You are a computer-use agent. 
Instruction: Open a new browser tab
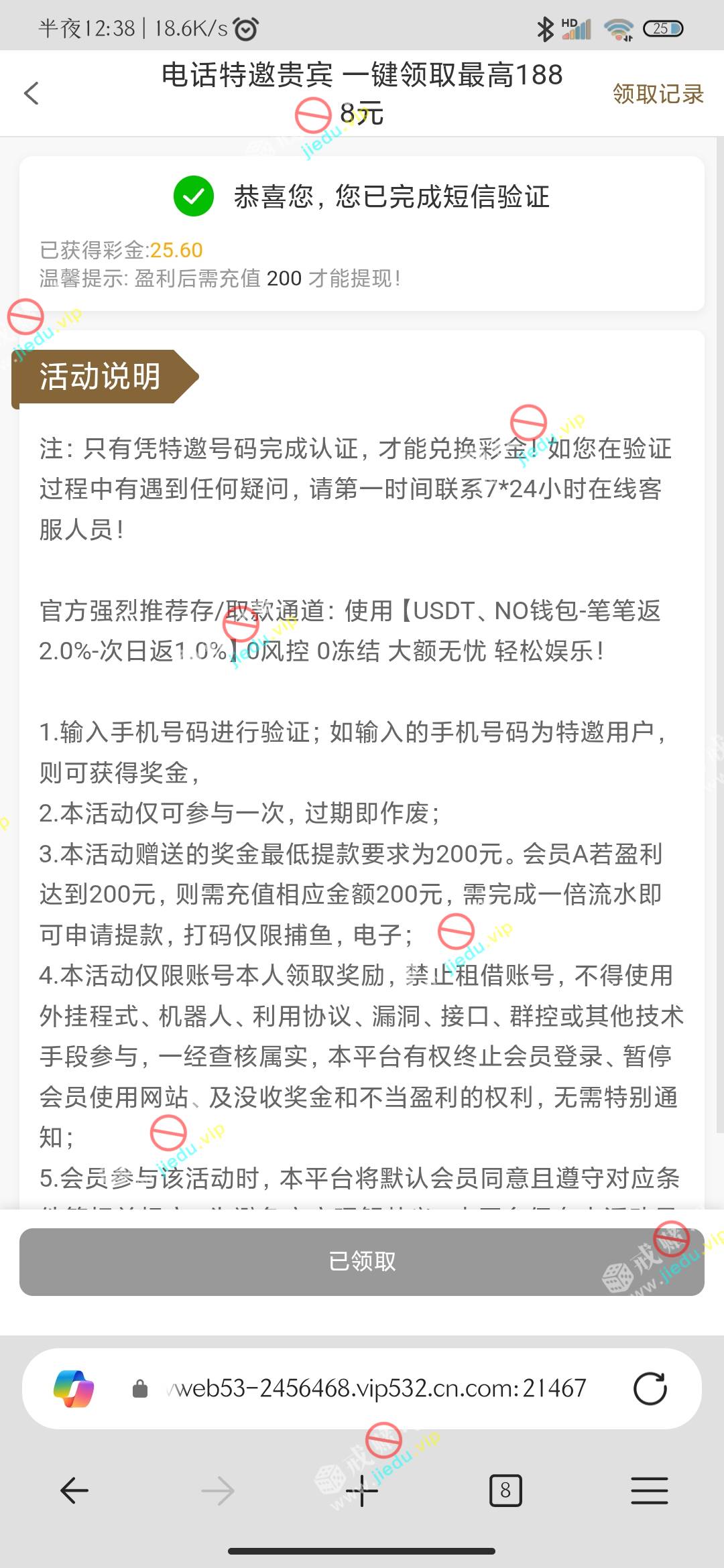coord(362,1491)
